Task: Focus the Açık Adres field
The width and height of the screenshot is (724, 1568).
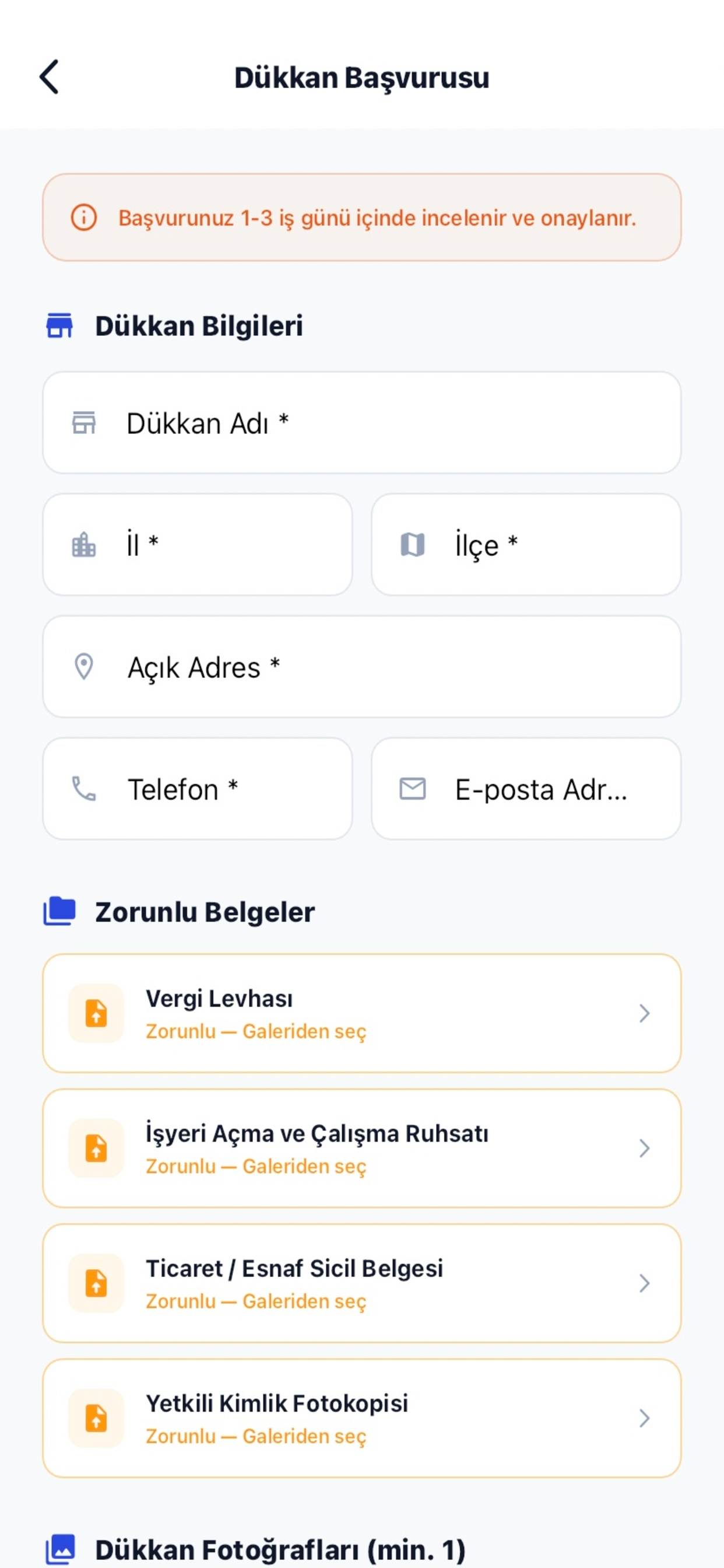Action: 361,667
